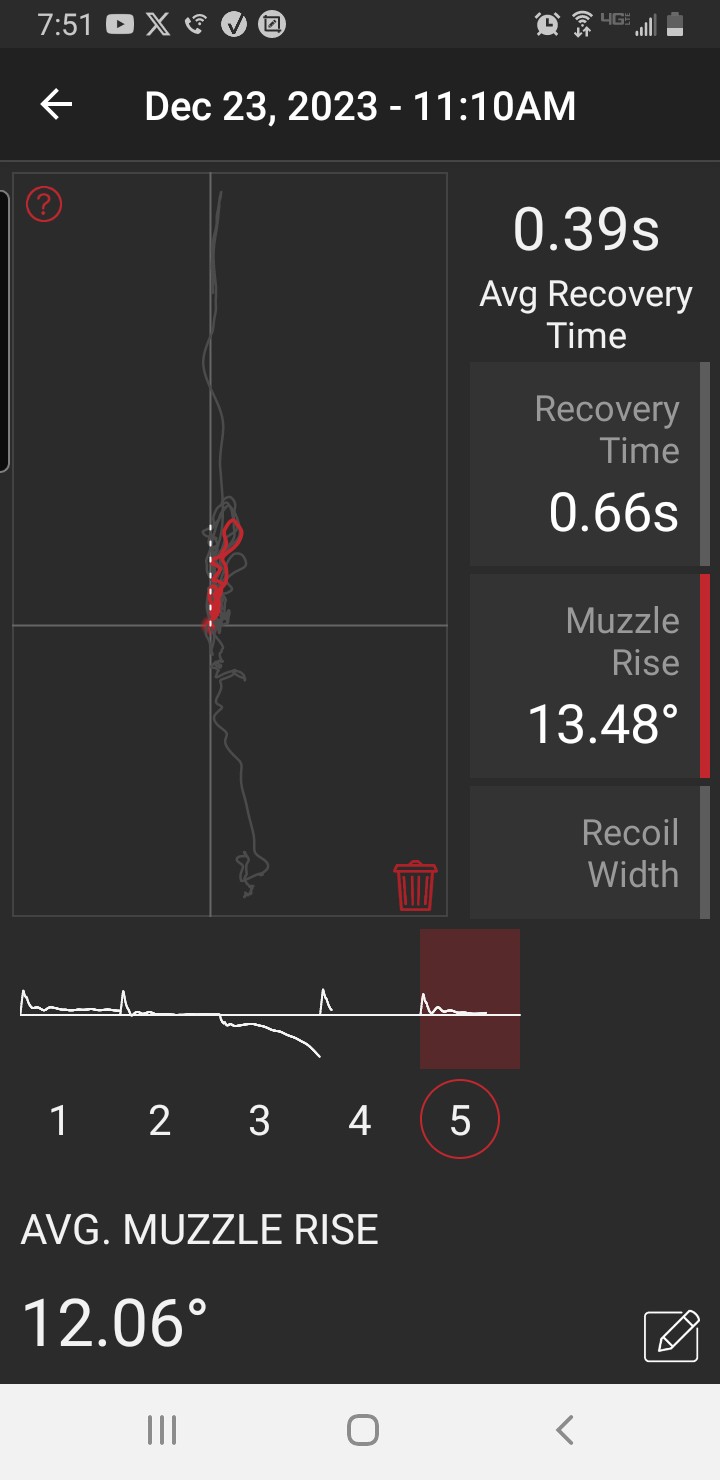720x1480 pixels.
Task: Select shot number 3
Action: 260,1121
